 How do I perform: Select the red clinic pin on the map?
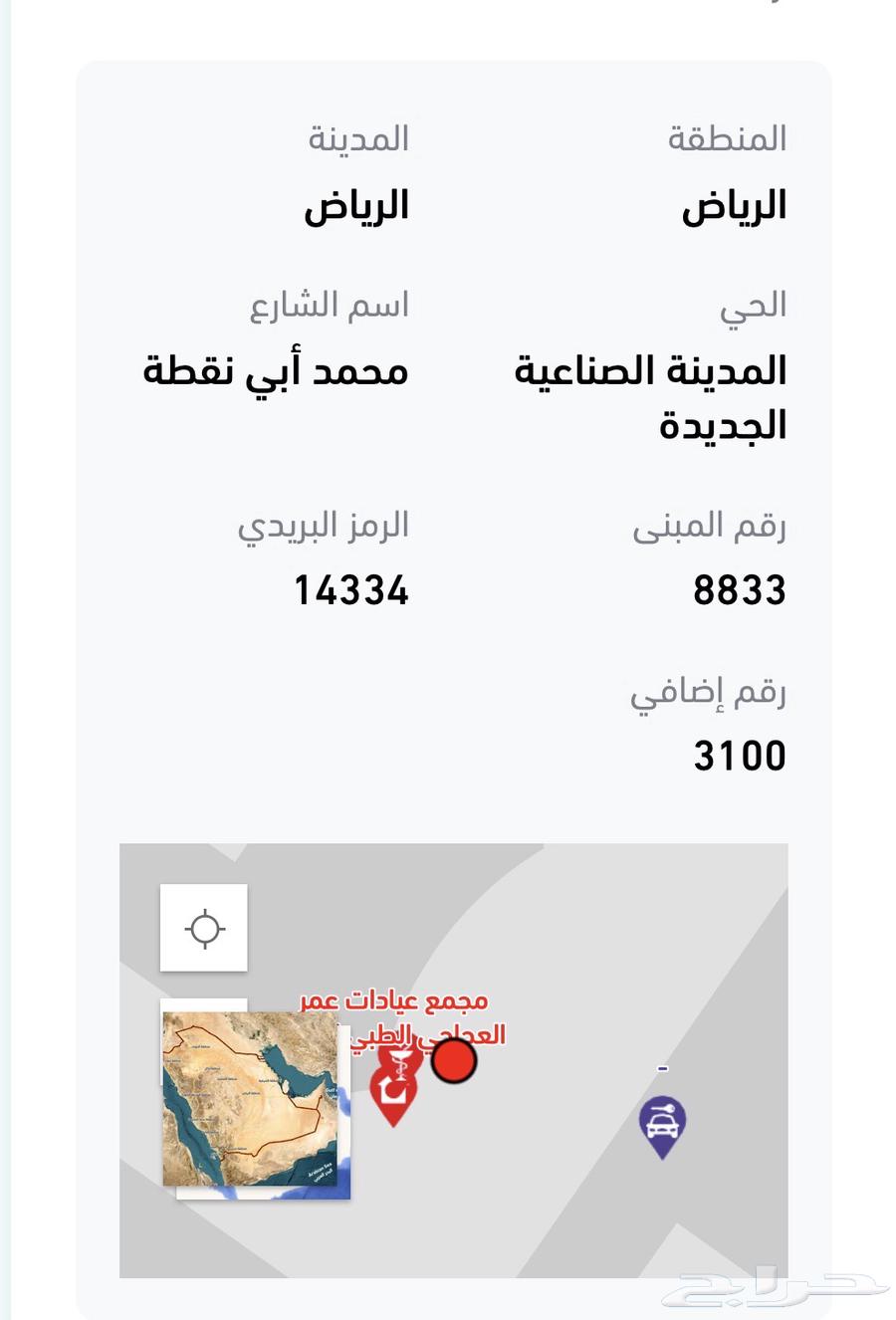(x=393, y=1094)
